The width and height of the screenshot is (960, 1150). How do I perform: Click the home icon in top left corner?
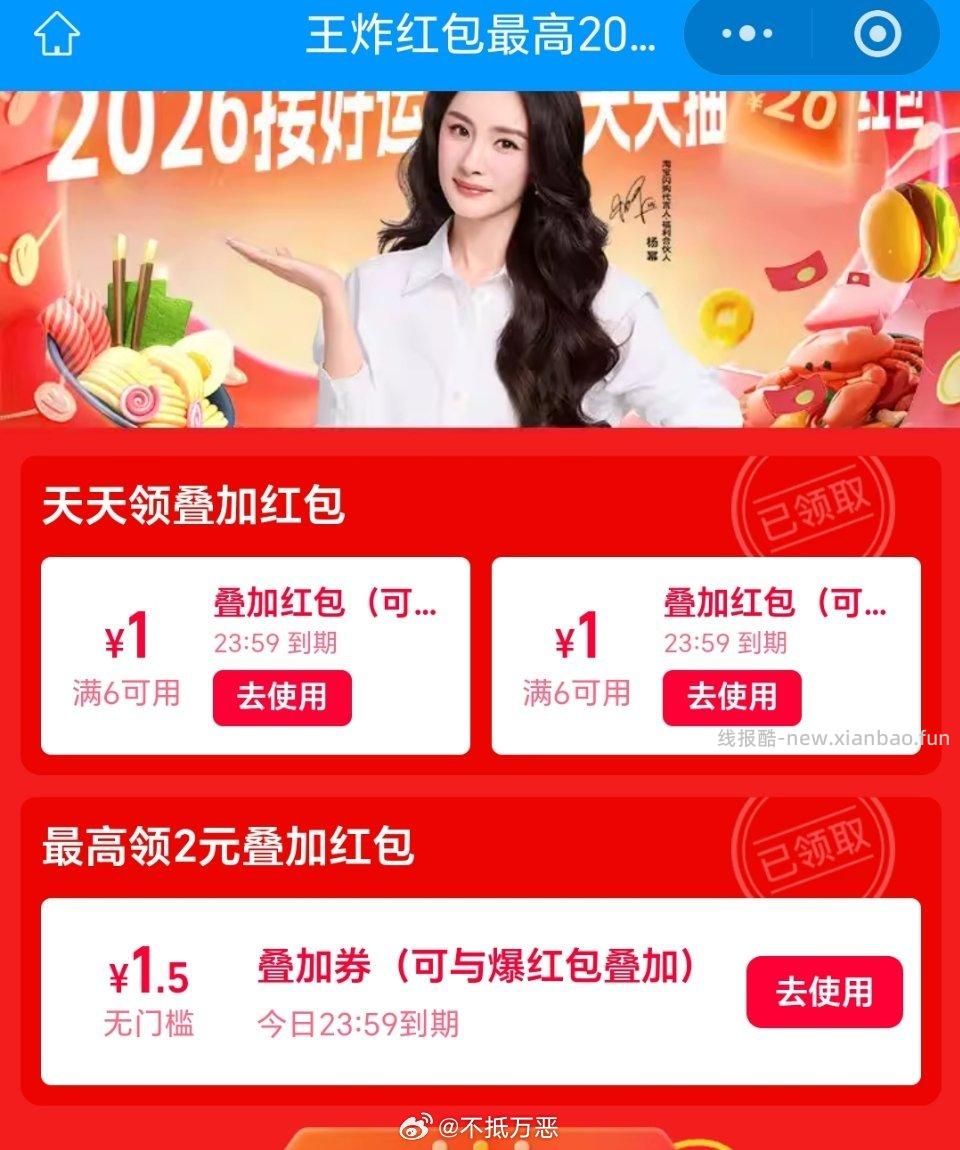pos(57,33)
